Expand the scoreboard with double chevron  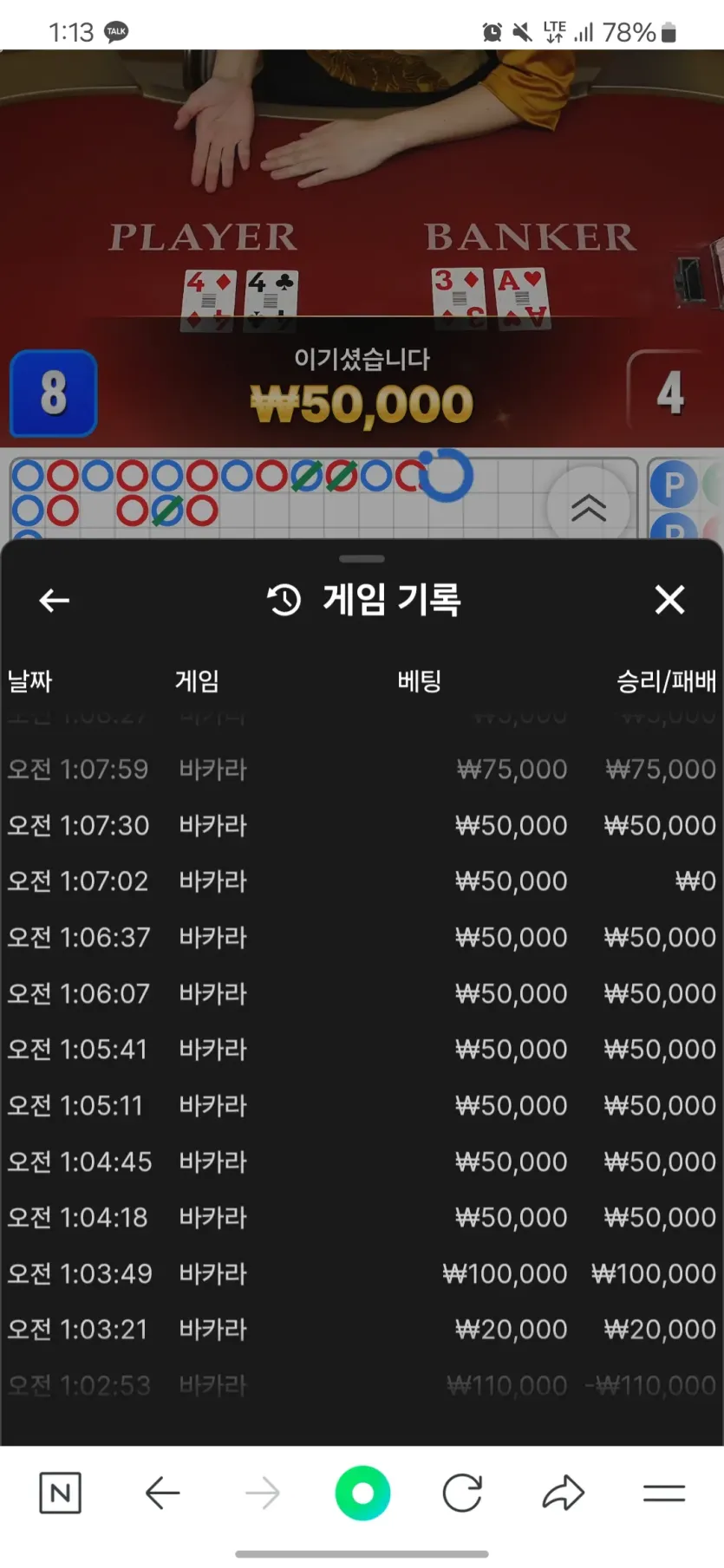coord(588,508)
